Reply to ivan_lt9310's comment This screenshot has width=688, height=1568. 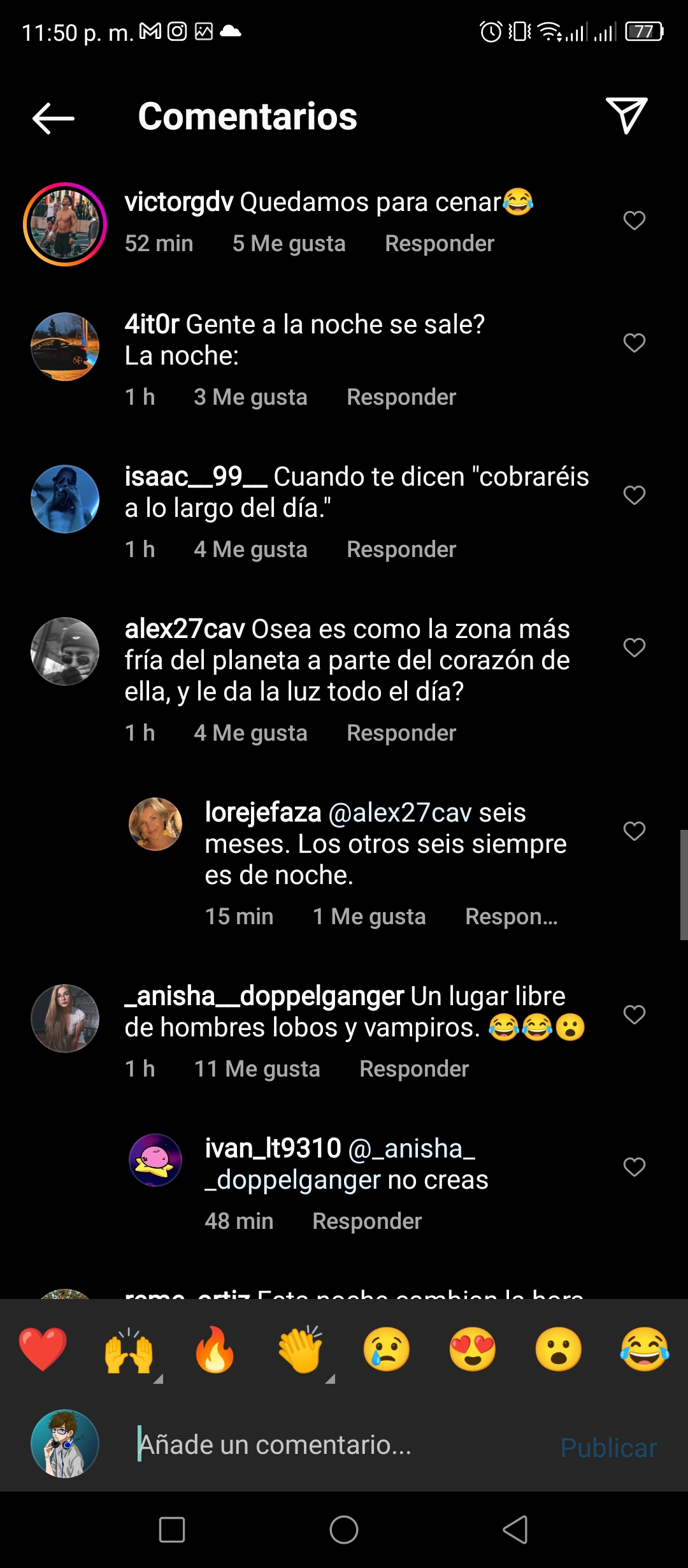tap(367, 1221)
